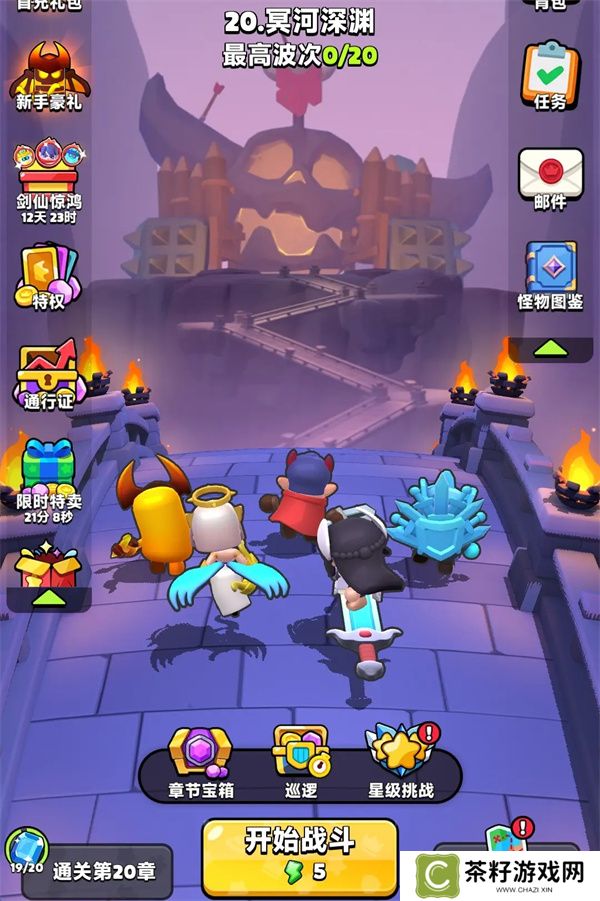Open the 章节宝箱 chapter chest
The width and height of the screenshot is (600, 901).
[200, 760]
